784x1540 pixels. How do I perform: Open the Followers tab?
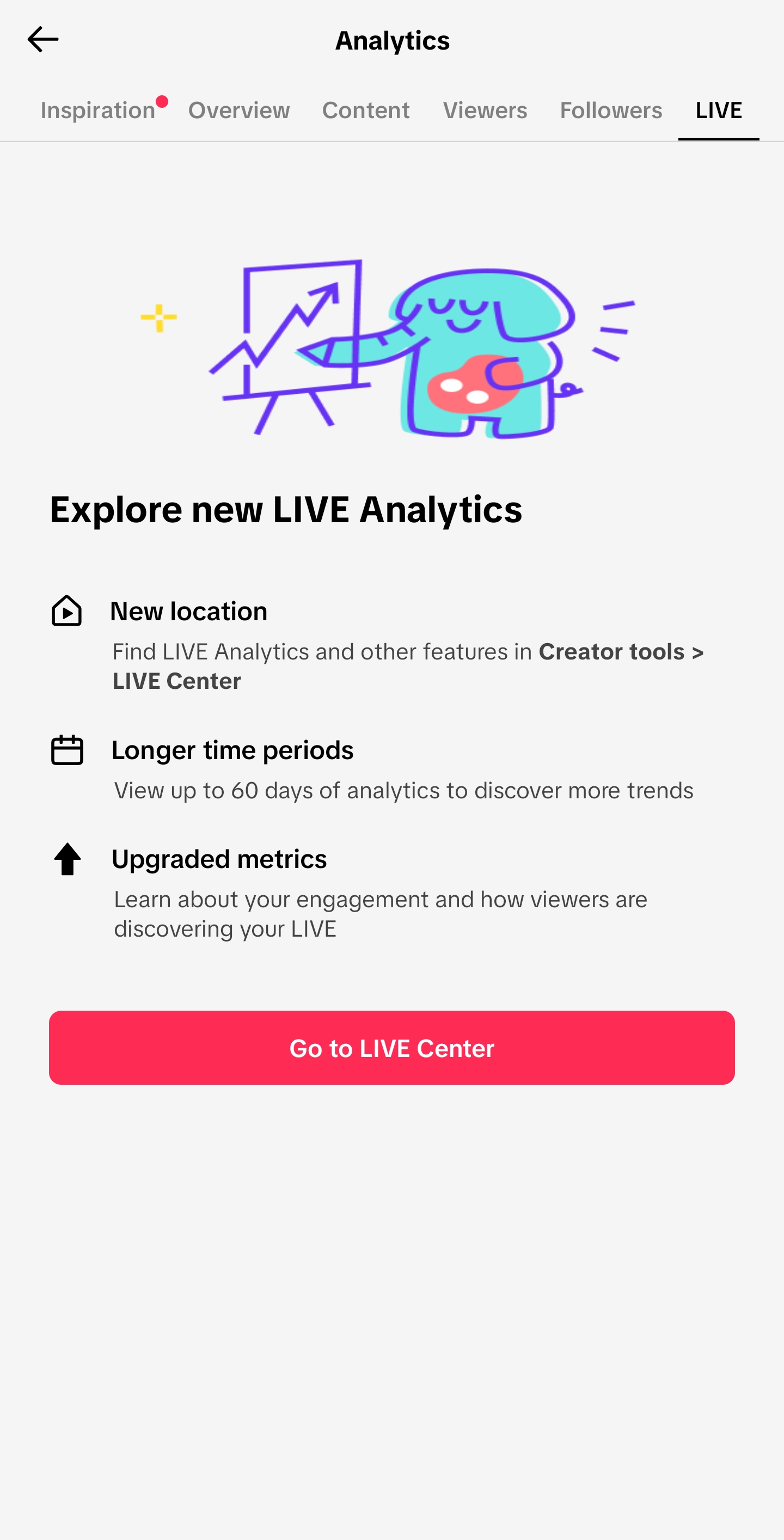tap(611, 111)
